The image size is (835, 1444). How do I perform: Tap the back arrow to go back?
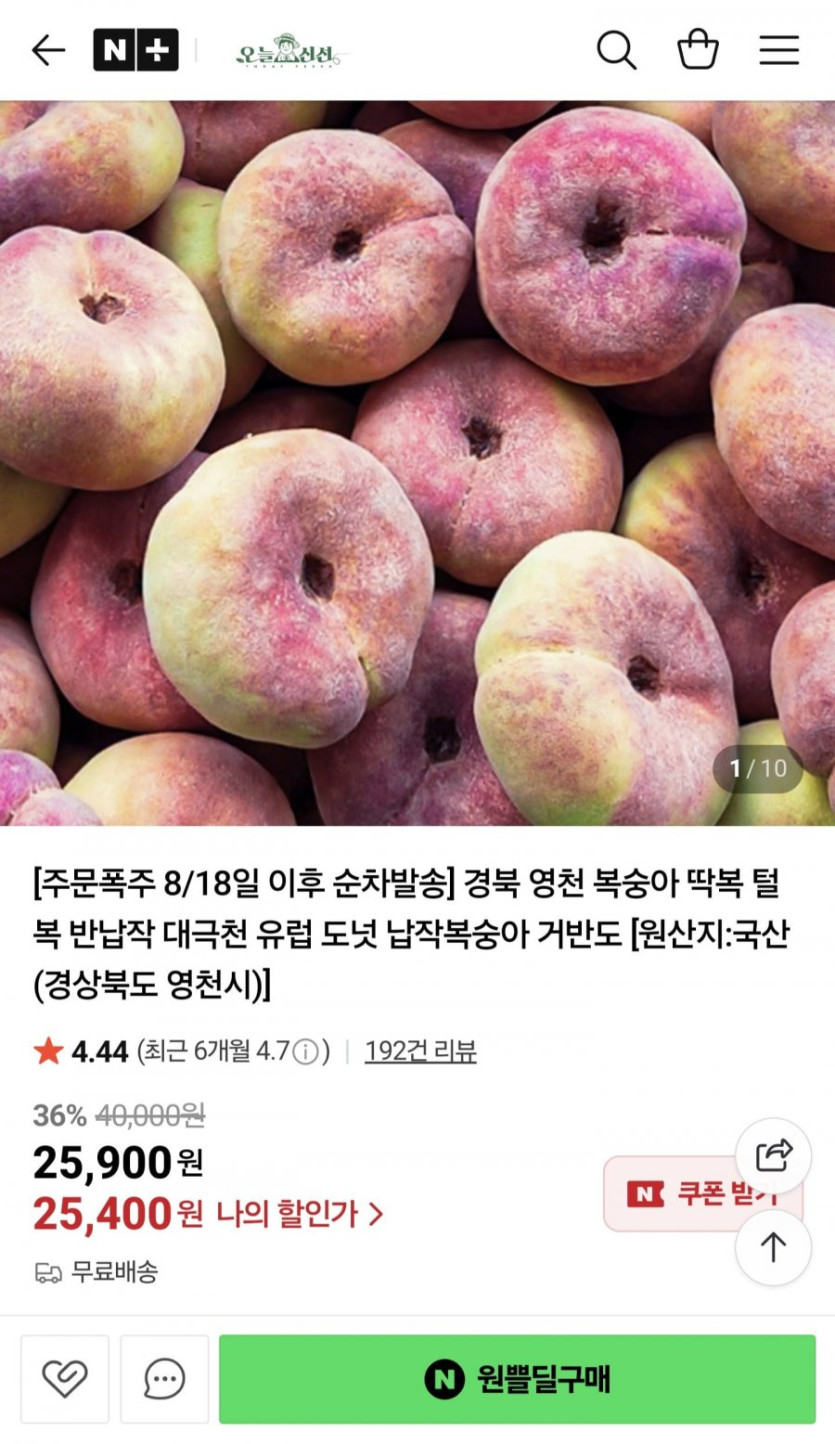45,48
